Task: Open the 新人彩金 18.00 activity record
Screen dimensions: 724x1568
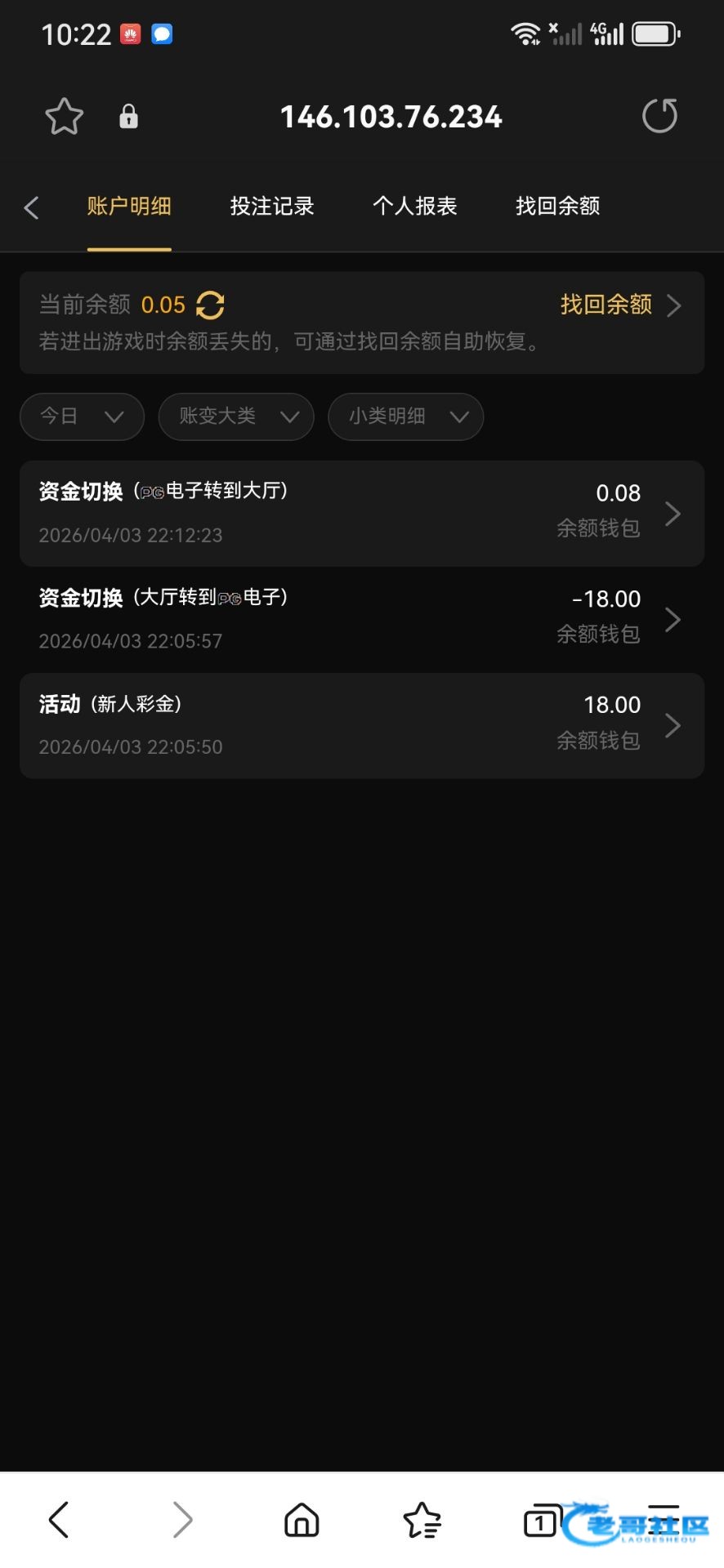Action: [x=361, y=726]
